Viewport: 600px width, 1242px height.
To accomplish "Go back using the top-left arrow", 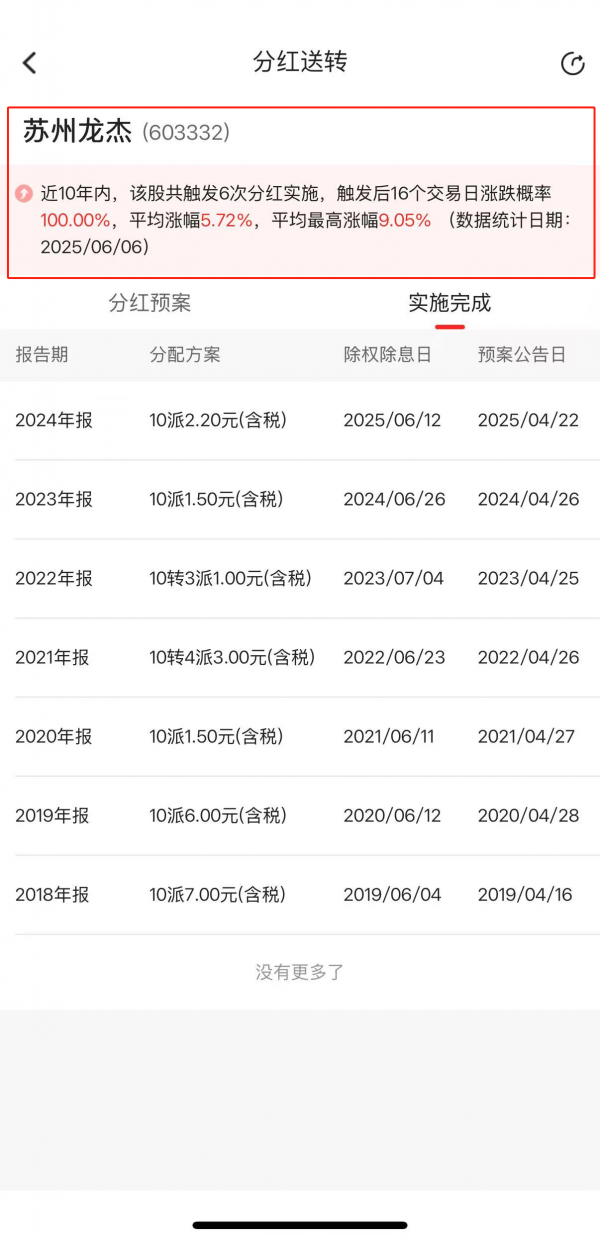I will coord(29,63).
